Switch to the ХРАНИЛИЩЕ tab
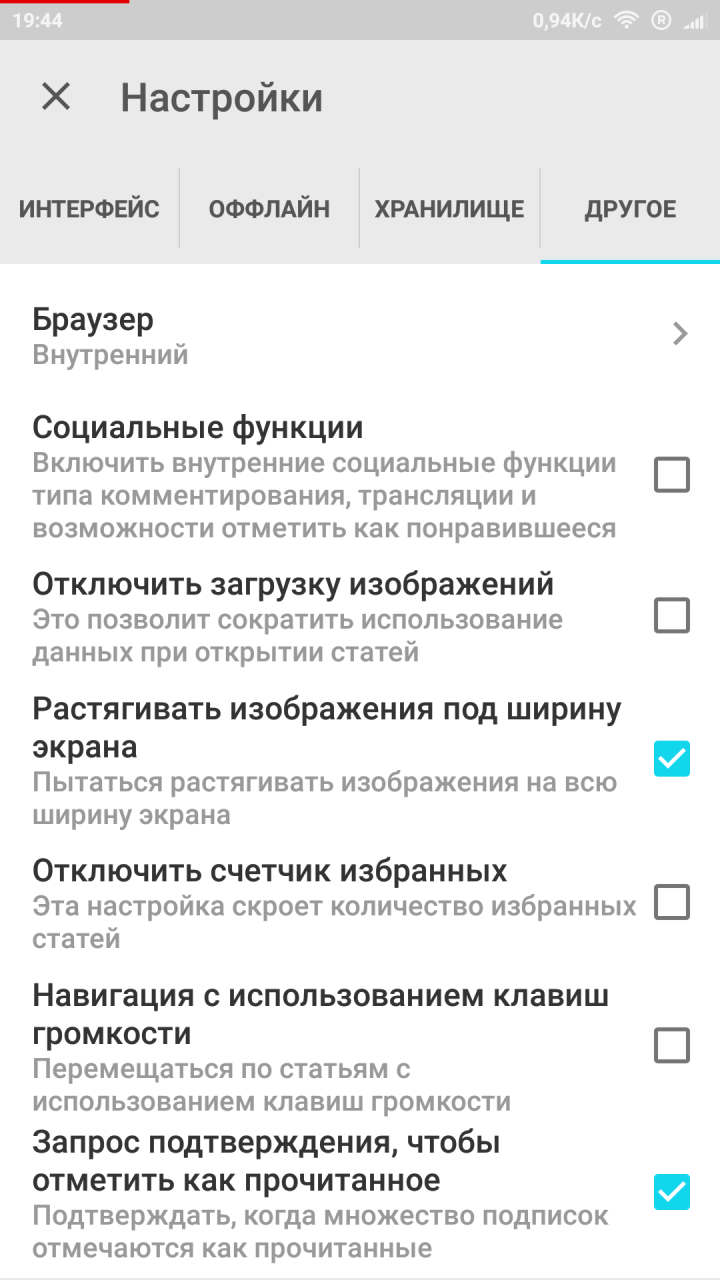 point(449,209)
